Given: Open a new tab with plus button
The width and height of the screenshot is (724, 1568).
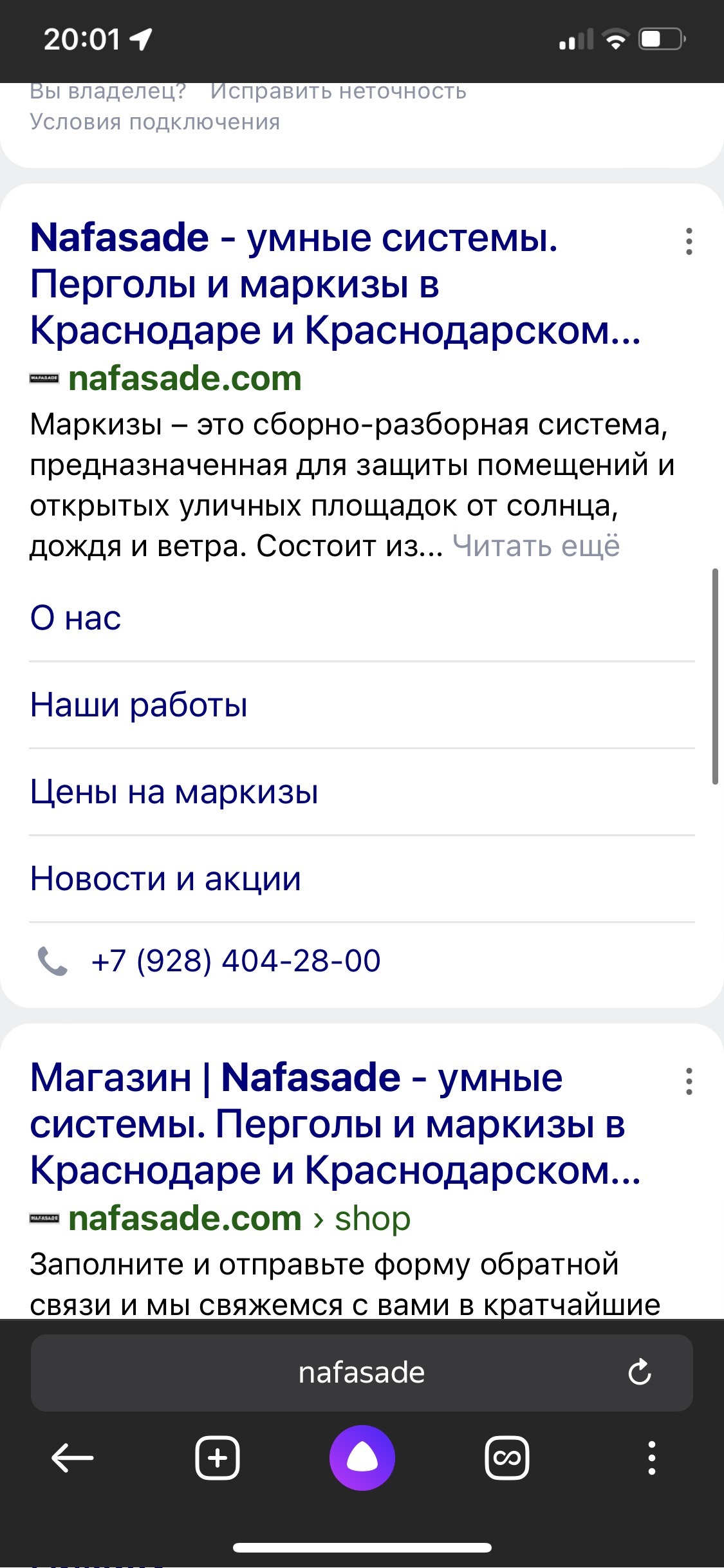Looking at the screenshot, I should 218,1458.
